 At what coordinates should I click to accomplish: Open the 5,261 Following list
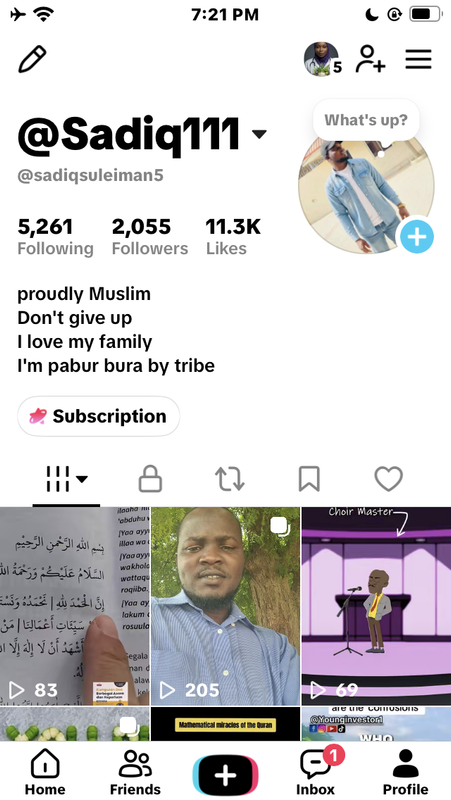click(x=55, y=237)
